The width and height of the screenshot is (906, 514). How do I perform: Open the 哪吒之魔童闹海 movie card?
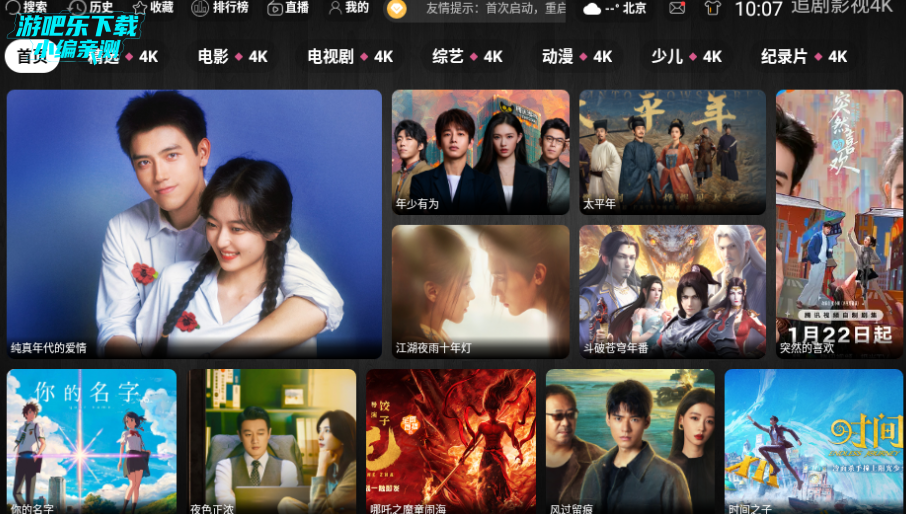[x=451, y=442]
